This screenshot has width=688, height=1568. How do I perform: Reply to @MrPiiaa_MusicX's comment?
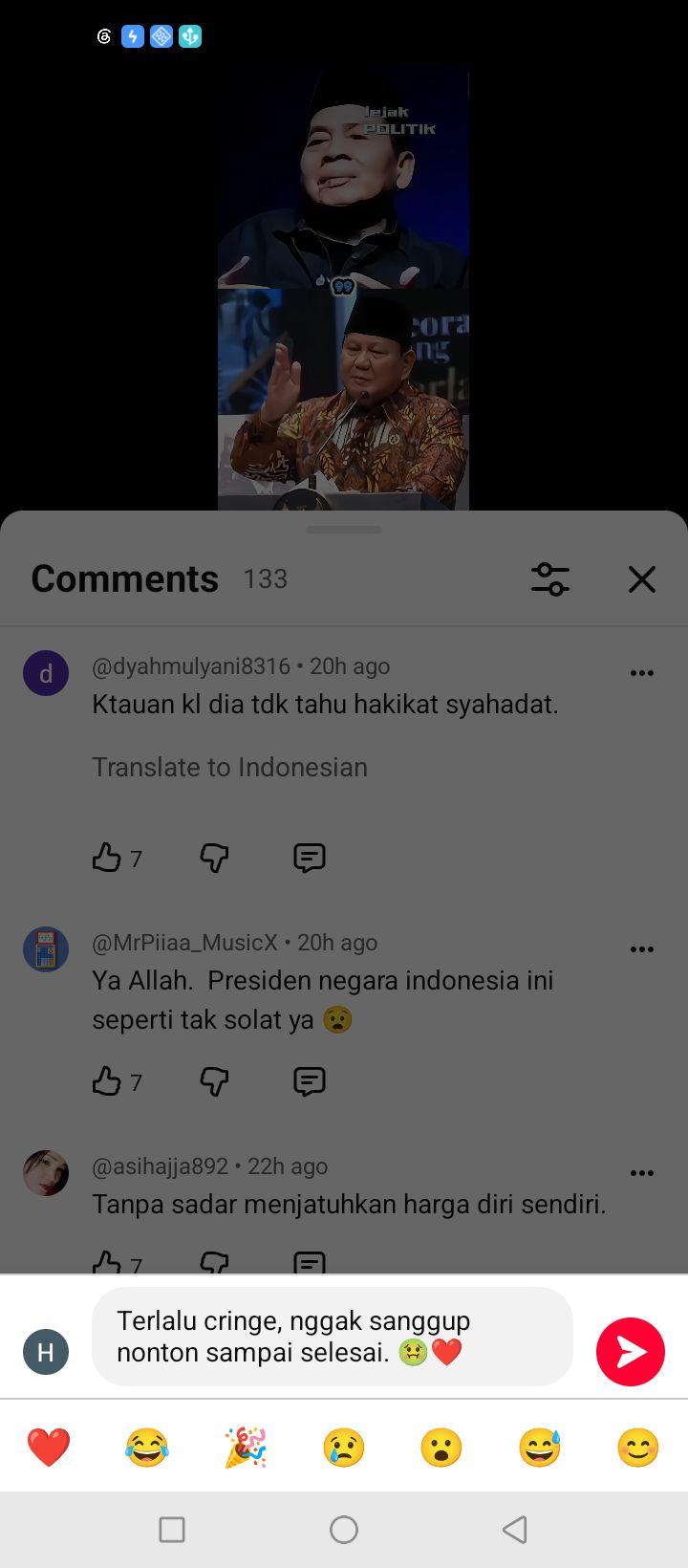coord(310,1081)
